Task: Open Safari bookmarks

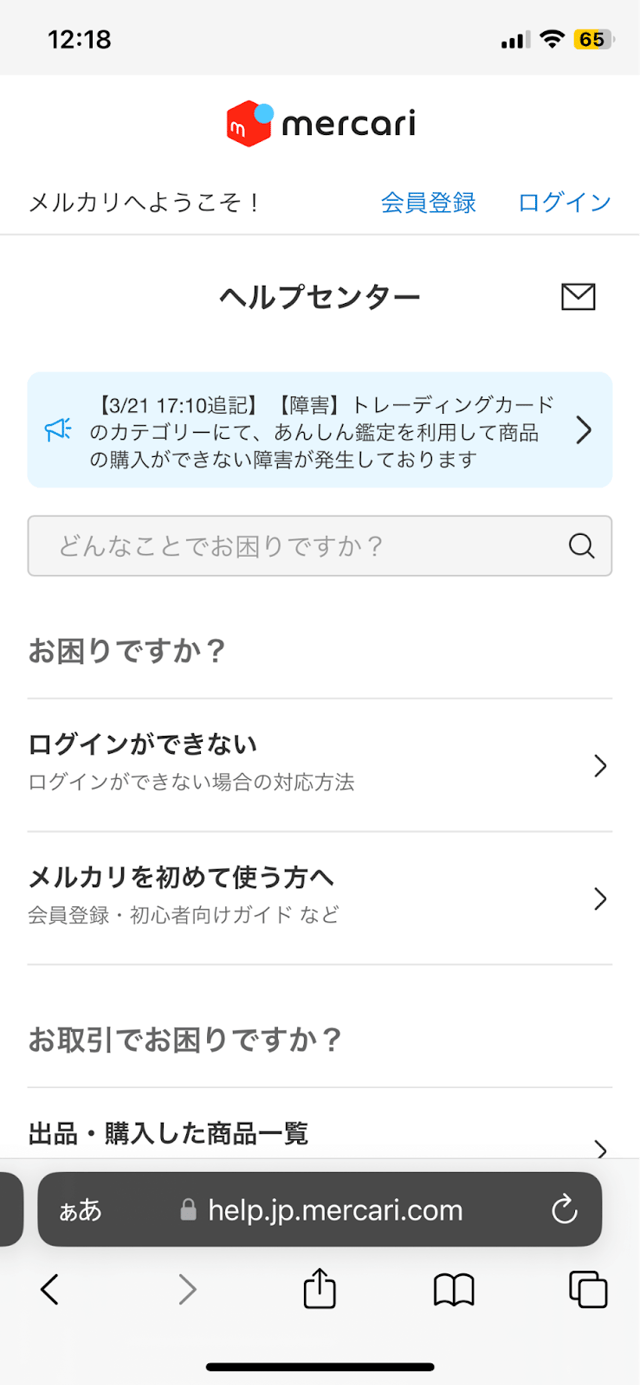Action: [x=453, y=1290]
